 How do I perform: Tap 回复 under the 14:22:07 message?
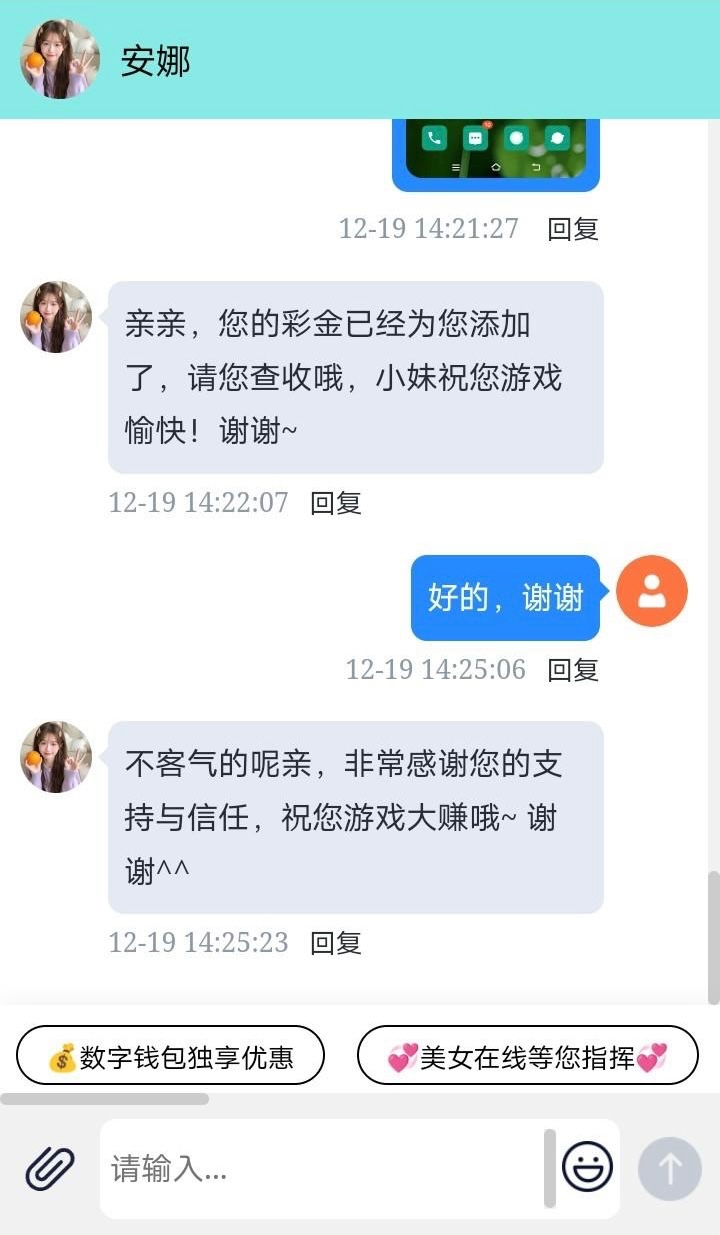tap(335, 503)
